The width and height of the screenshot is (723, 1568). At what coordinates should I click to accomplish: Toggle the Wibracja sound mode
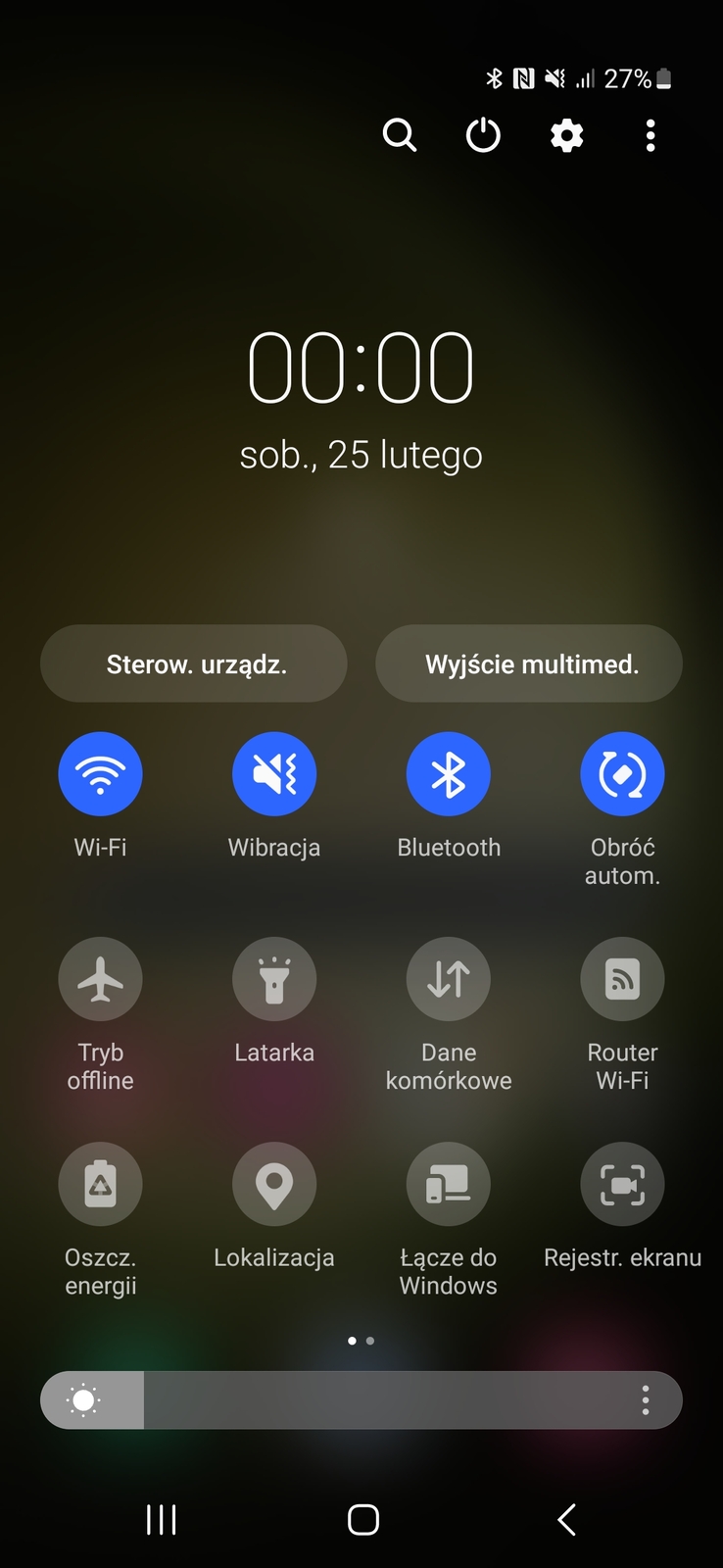pyautogui.click(x=274, y=774)
